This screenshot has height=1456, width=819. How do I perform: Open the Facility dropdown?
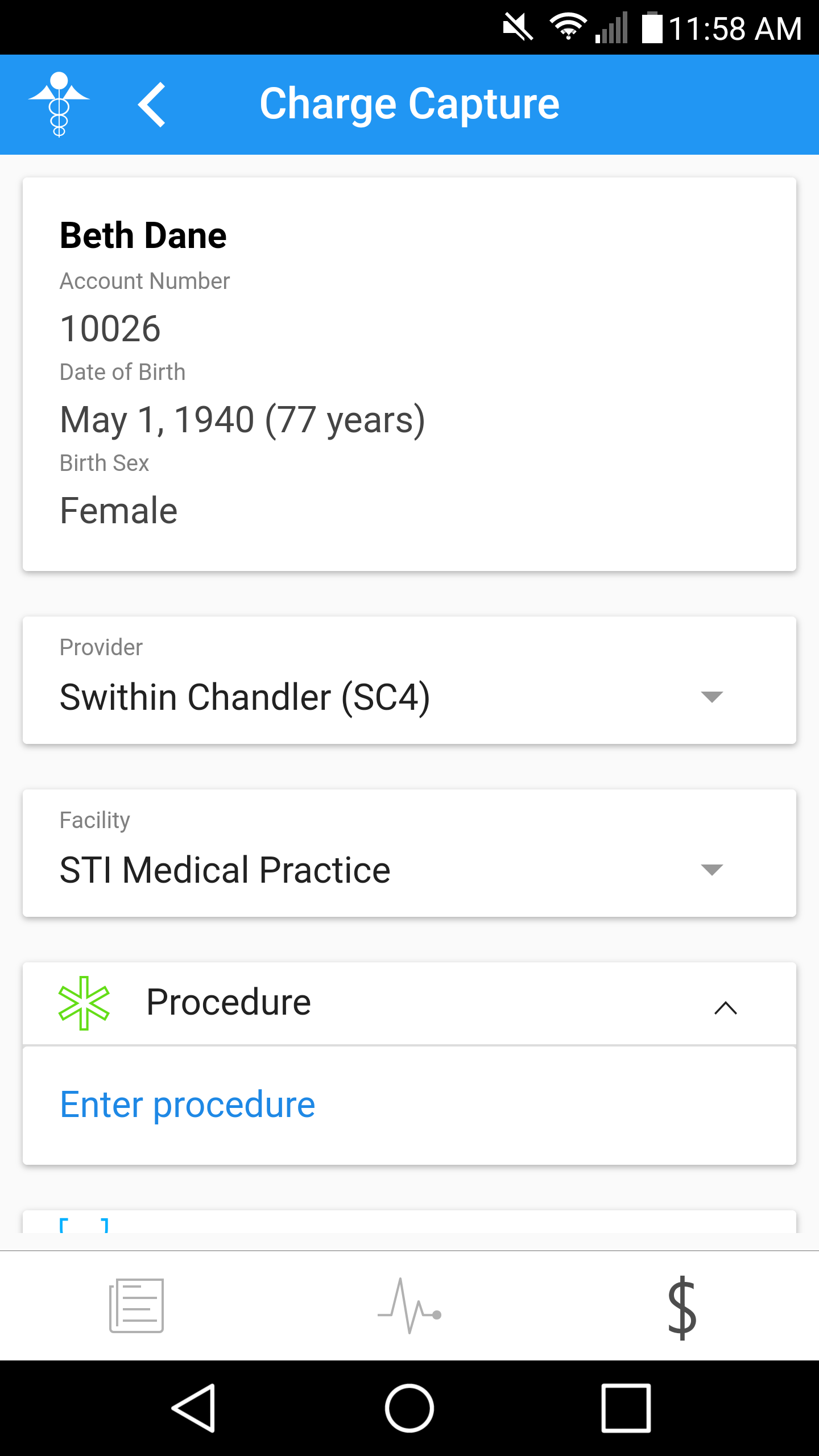(409, 853)
